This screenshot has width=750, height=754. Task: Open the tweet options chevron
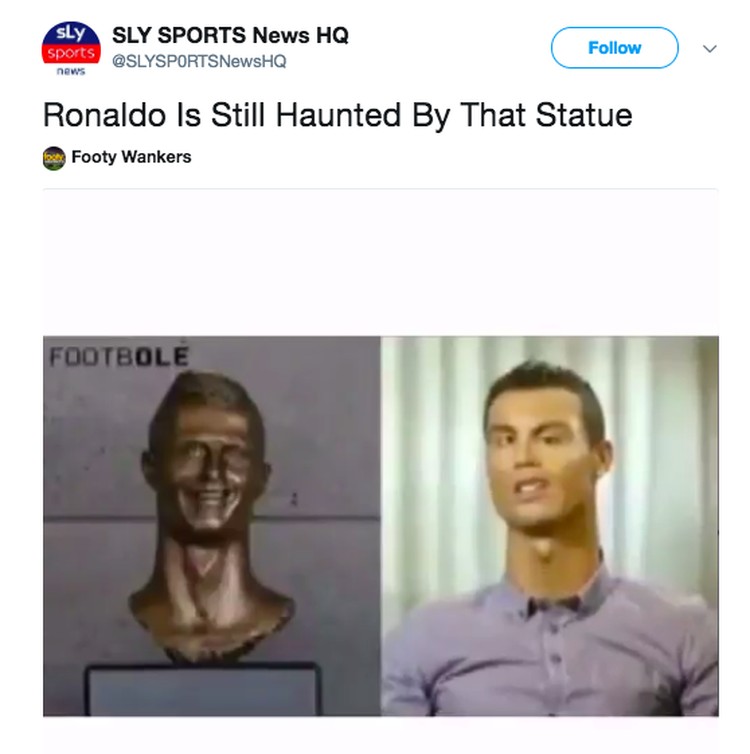click(710, 48)
